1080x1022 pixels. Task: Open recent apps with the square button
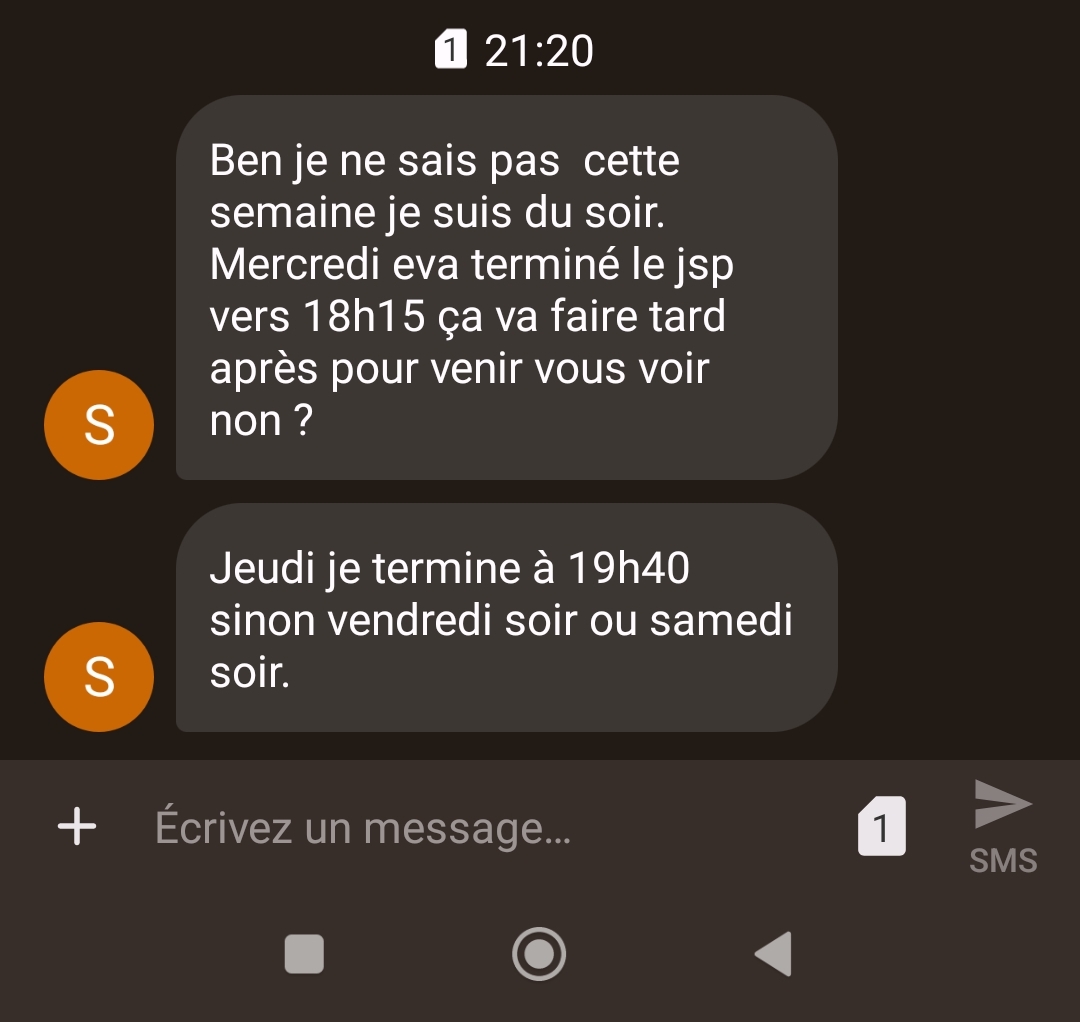304,954
